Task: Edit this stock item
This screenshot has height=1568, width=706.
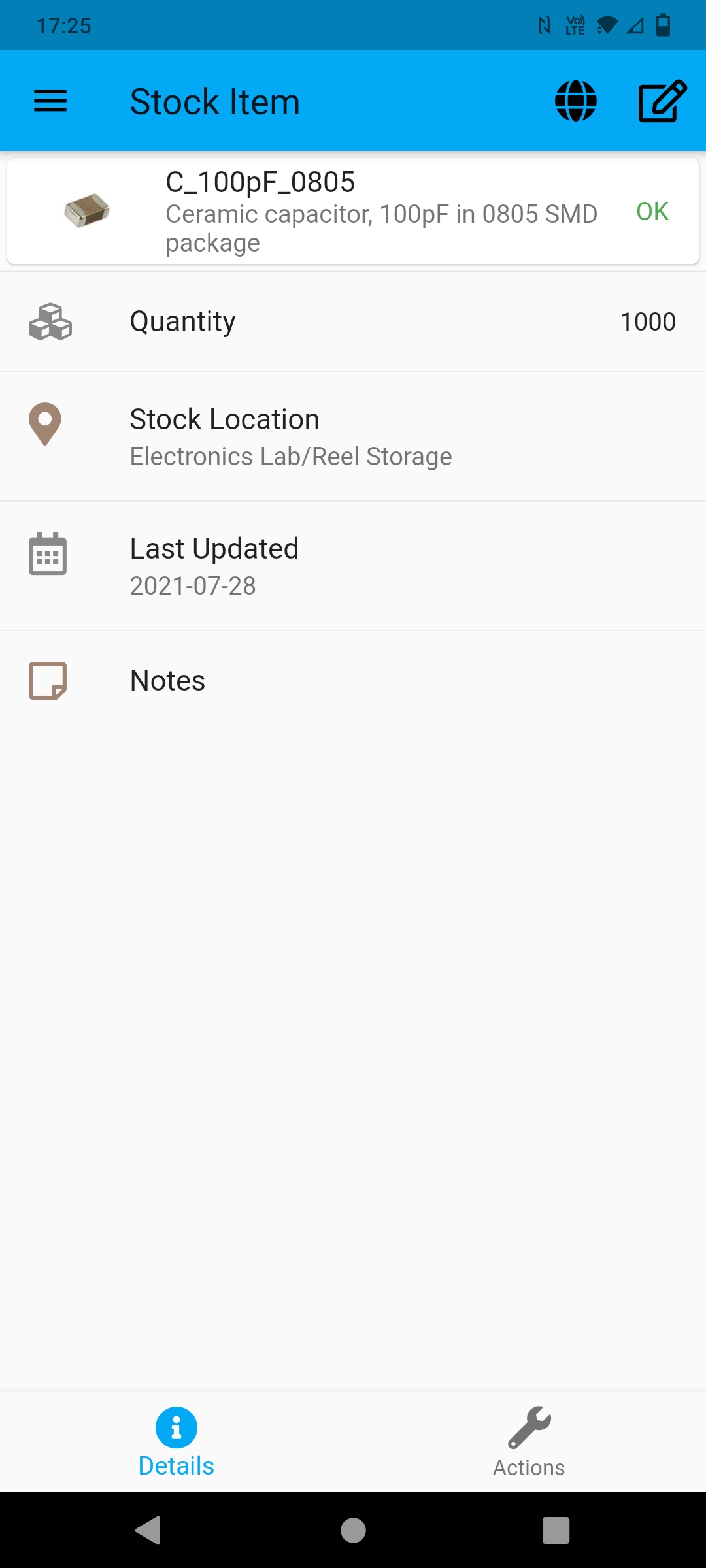Action: click(662, 101)
